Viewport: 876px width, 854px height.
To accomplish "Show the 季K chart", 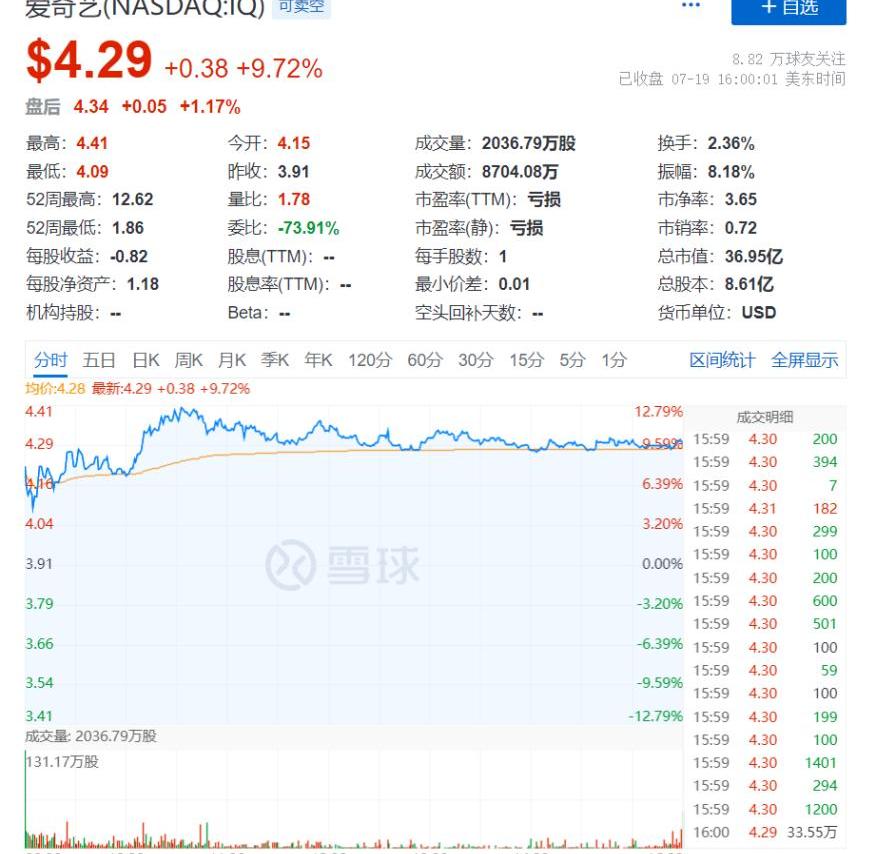I will click(276, 360).
